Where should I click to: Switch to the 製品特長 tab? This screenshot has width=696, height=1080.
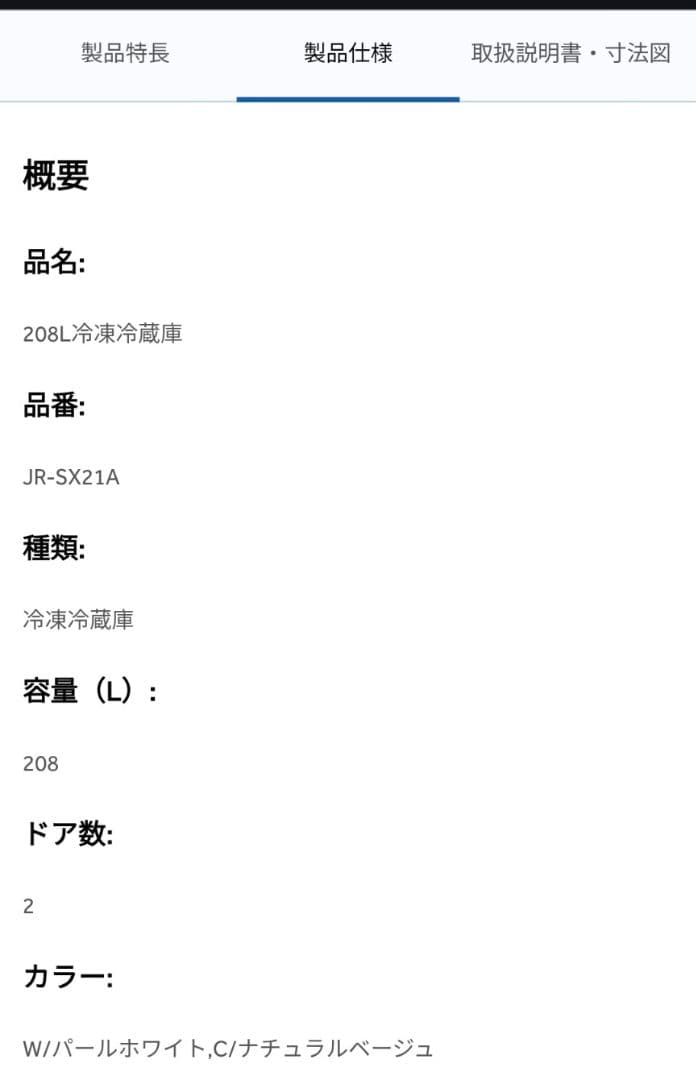(x=125, y=54)
